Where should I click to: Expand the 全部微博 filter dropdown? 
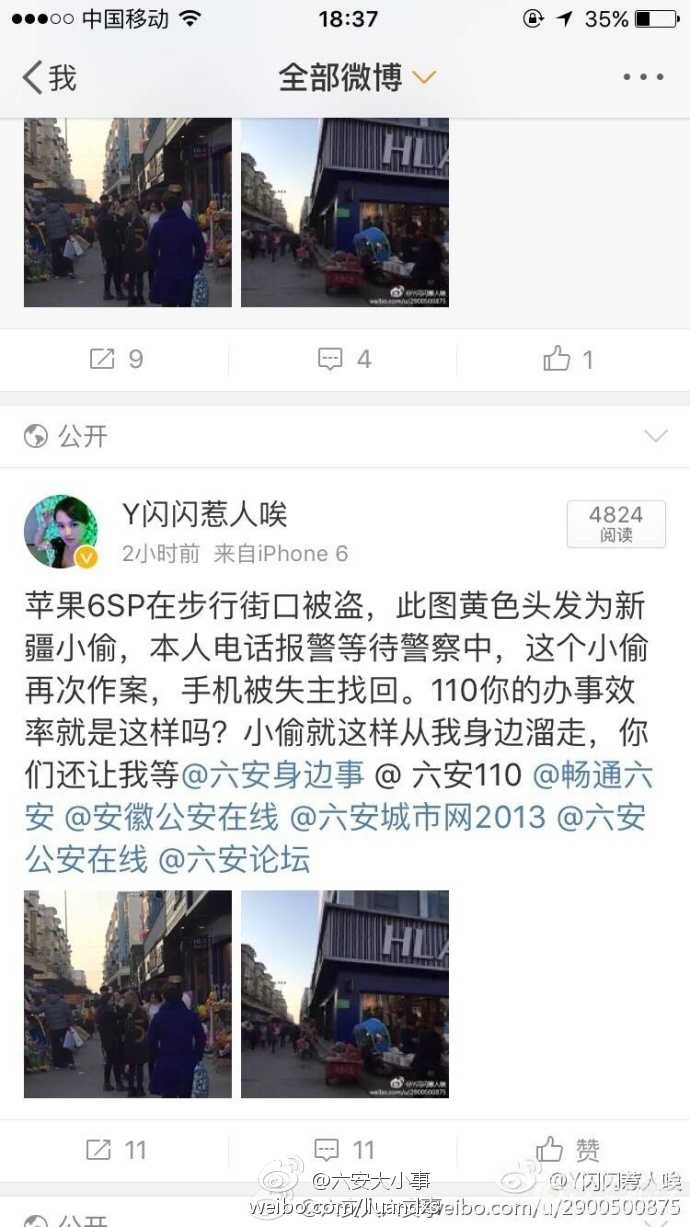tap(357, 78)
